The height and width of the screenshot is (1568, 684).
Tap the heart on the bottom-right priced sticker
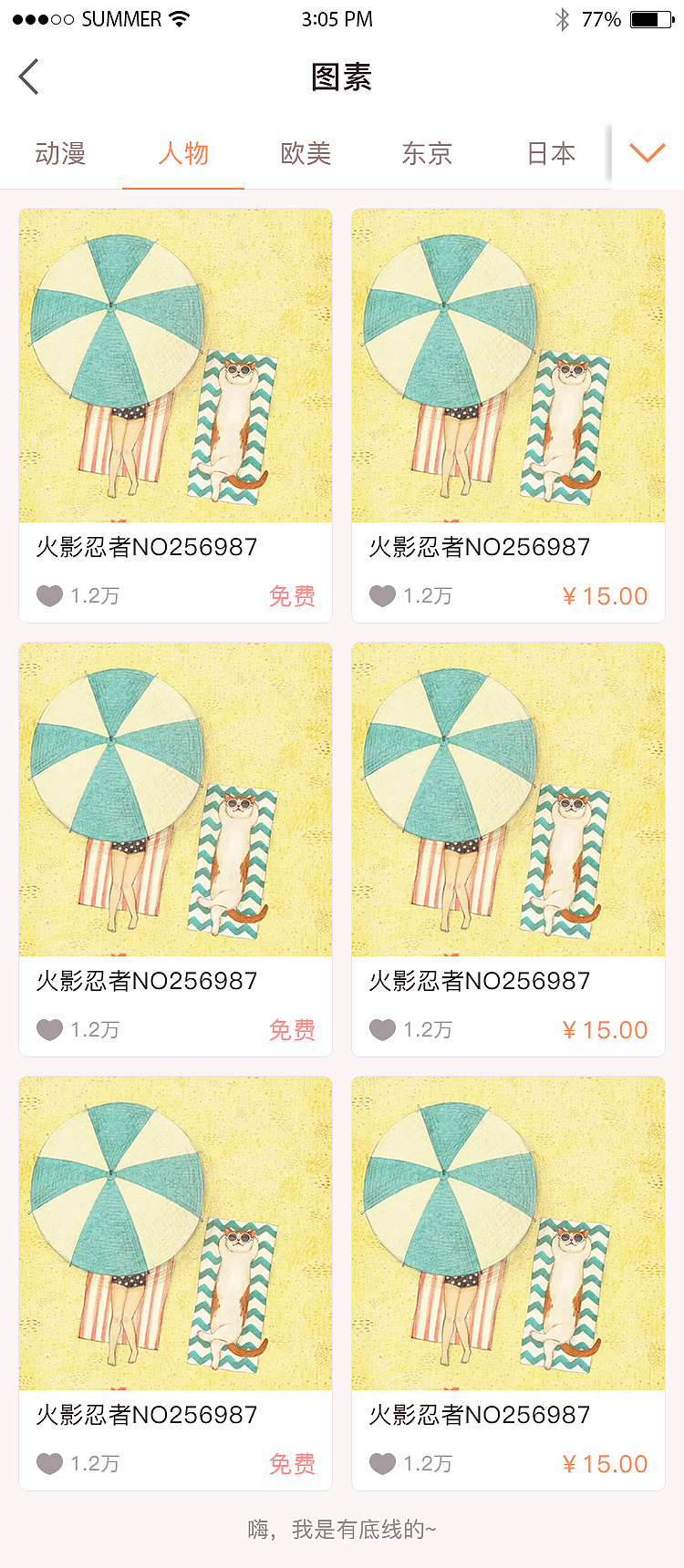point(380,1463)
